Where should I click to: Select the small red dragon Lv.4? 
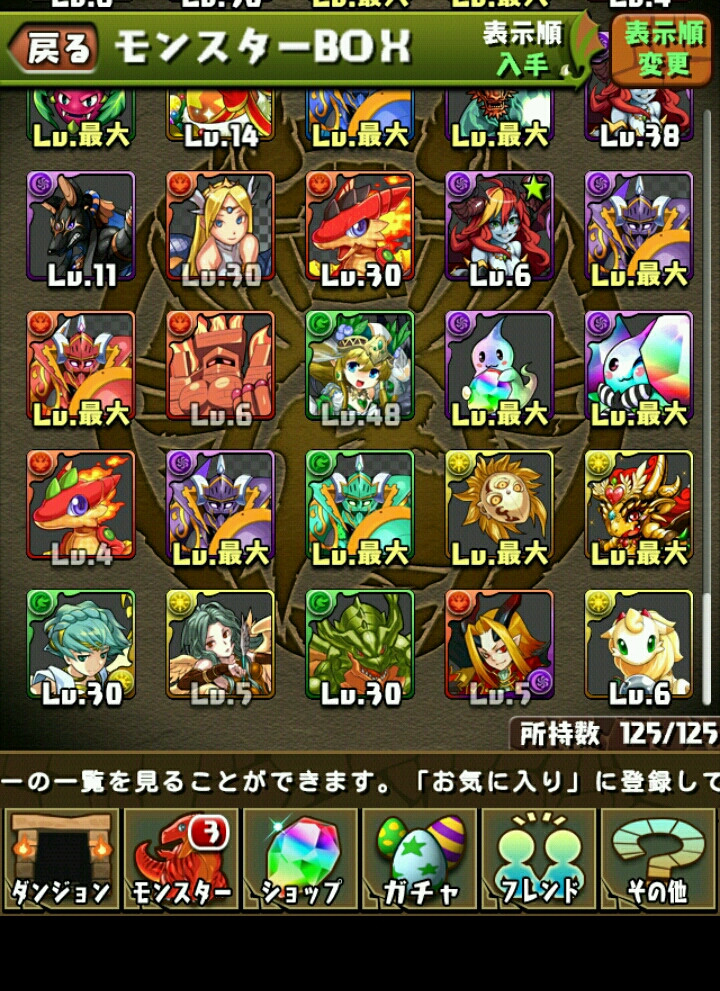[x=81, y=505]
